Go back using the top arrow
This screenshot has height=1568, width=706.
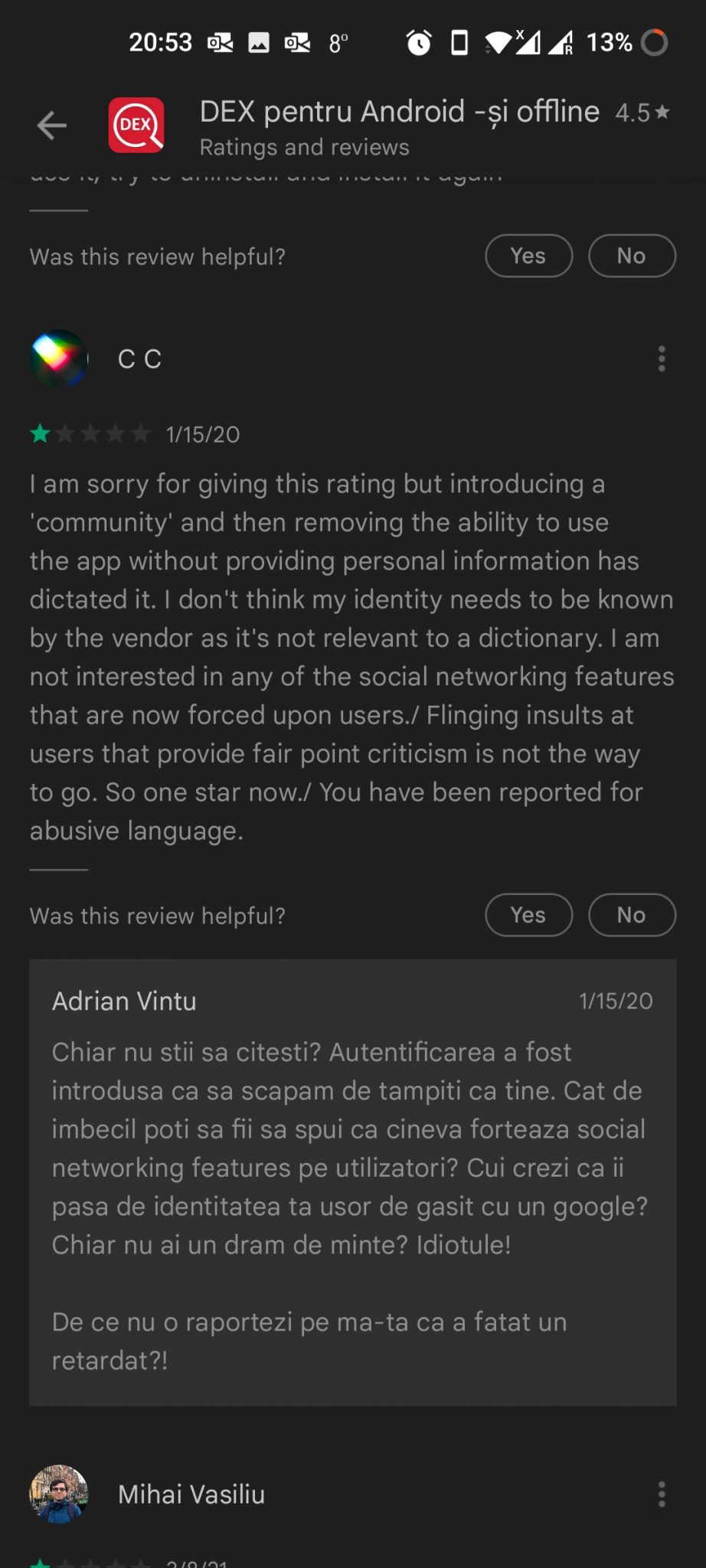click(x=51, y=126)
